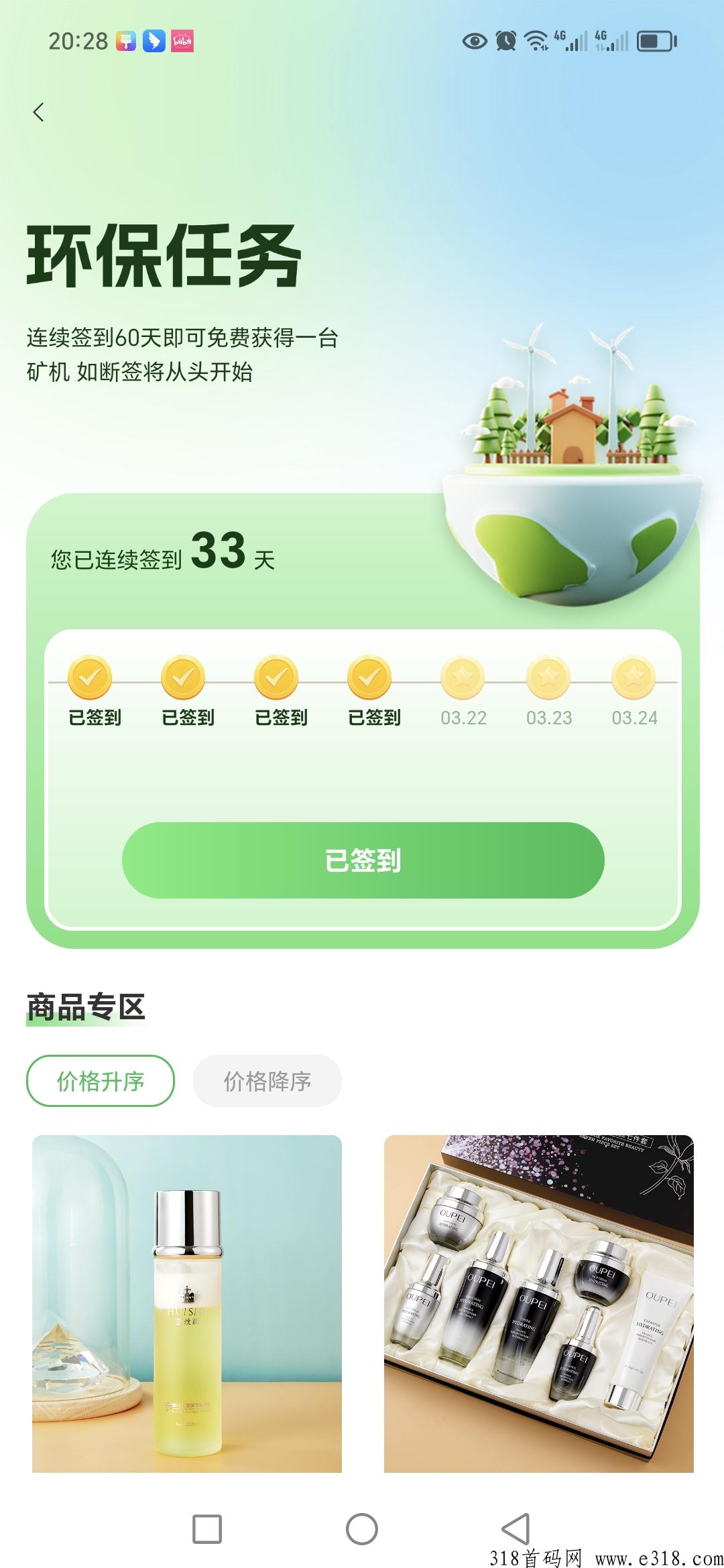
Task: Open recent apps with the square button
Action: click(x=207, y=1529)
